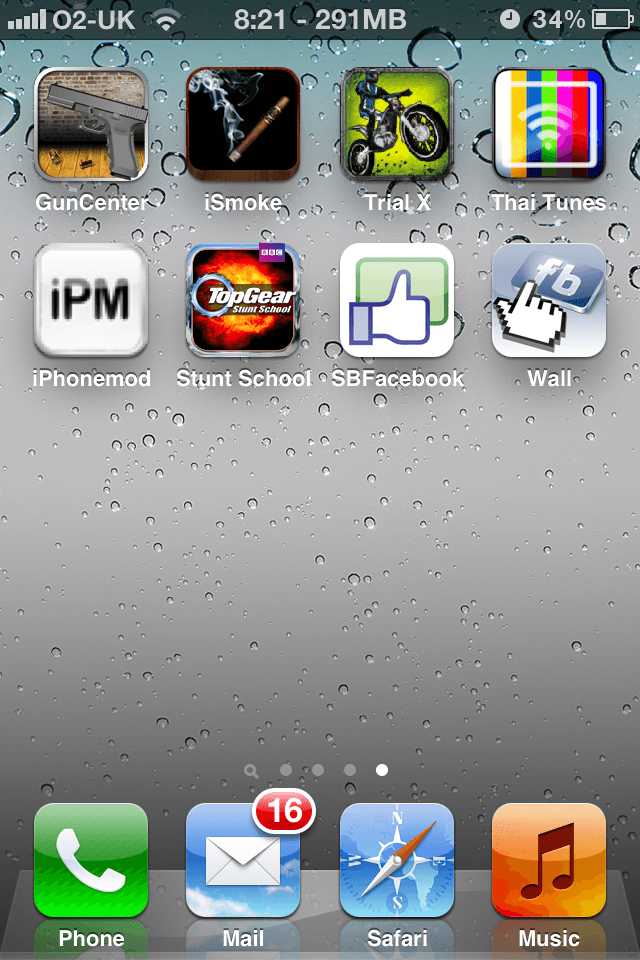Screen dimensions: 640x960
Task: Open the SBFacebook app
Action: click(x=396, y=300)
